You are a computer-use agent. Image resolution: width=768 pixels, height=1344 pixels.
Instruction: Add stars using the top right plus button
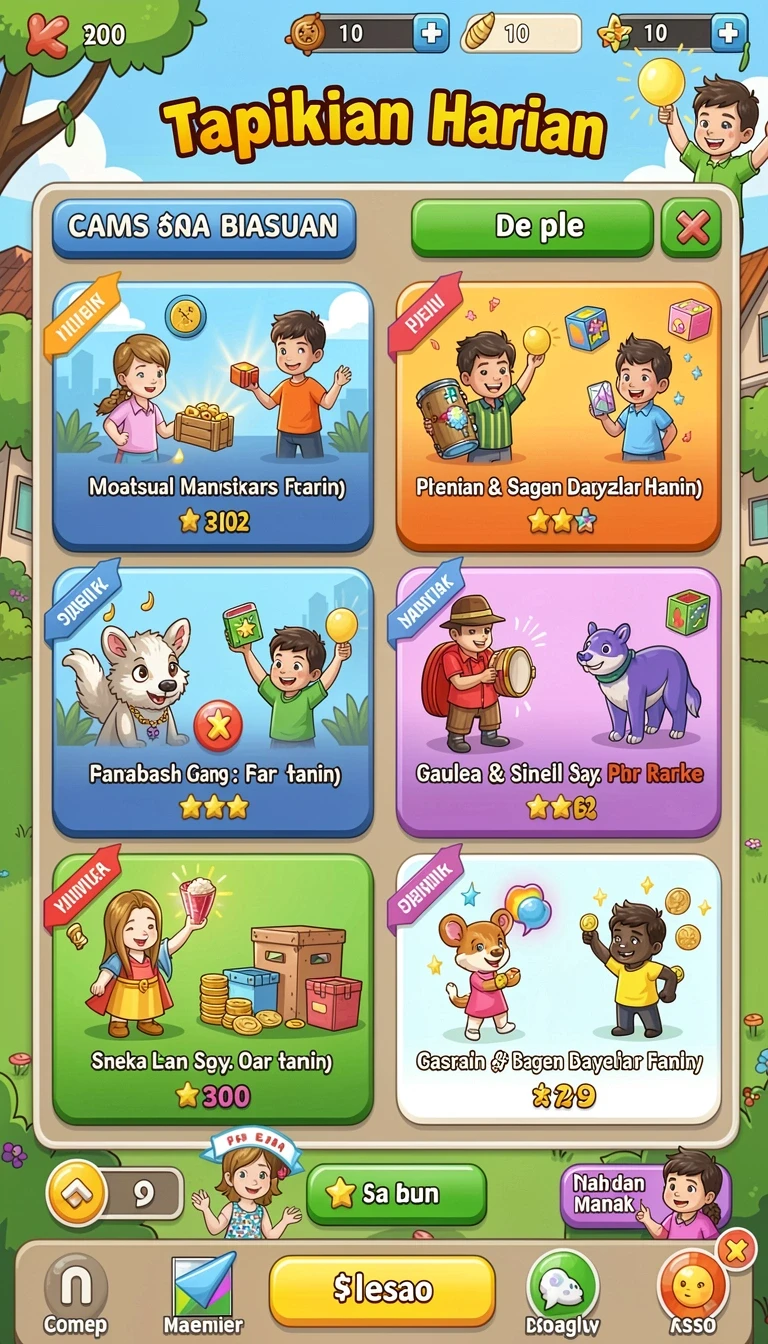[729, 33]
